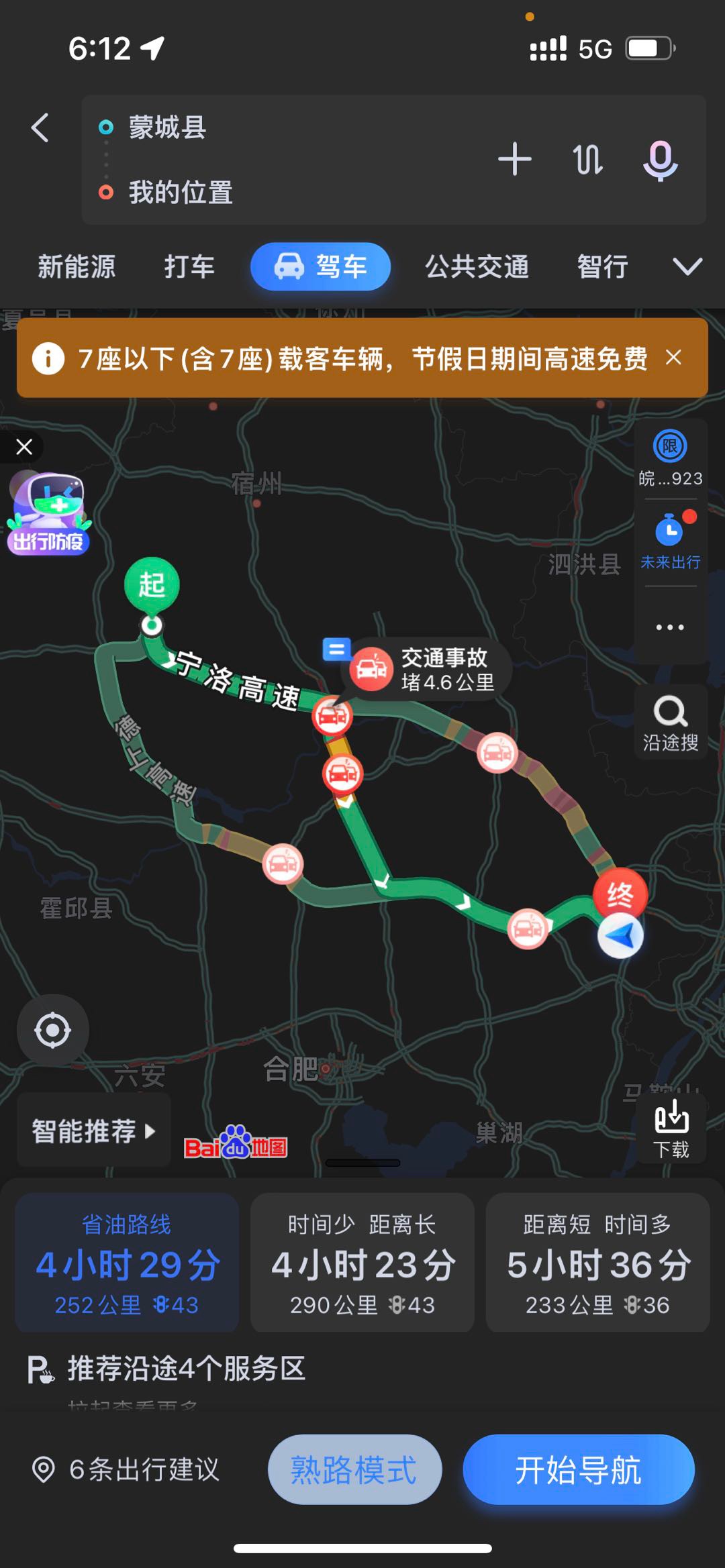Go back using the top-left arrow
The height and width of the screenshot is (1568, 725).
tap(40, 127)
